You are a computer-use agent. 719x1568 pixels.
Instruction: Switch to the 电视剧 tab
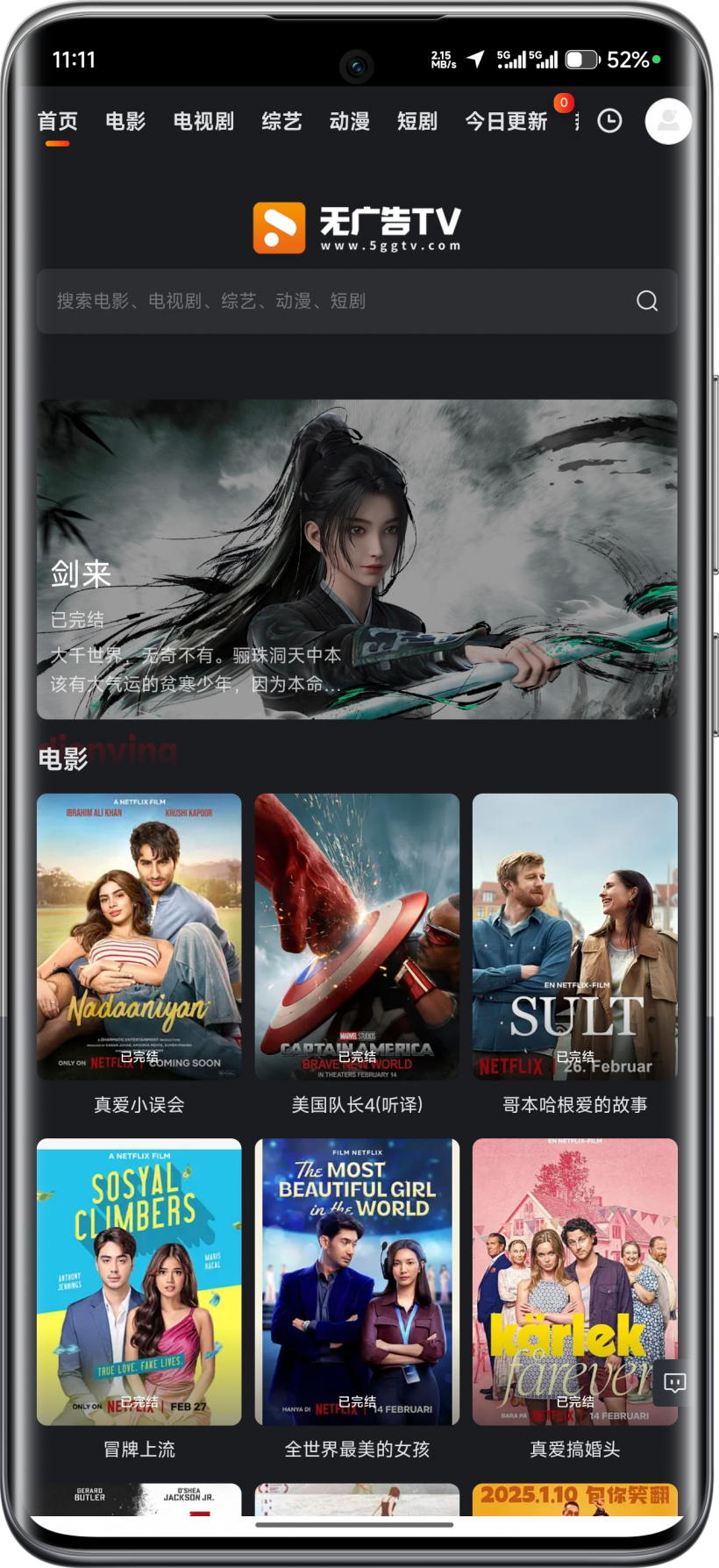(203, 121)
